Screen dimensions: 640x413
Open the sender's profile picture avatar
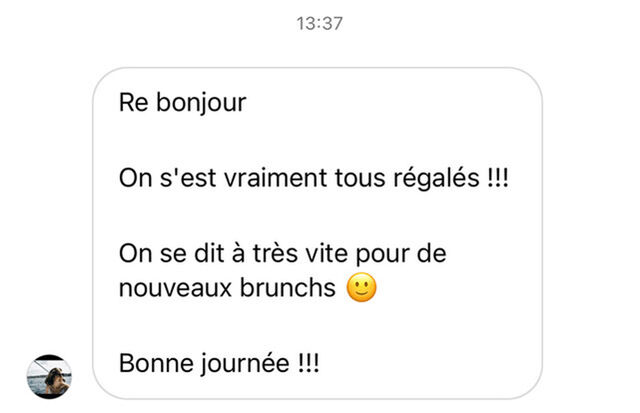tap(49, 376)
